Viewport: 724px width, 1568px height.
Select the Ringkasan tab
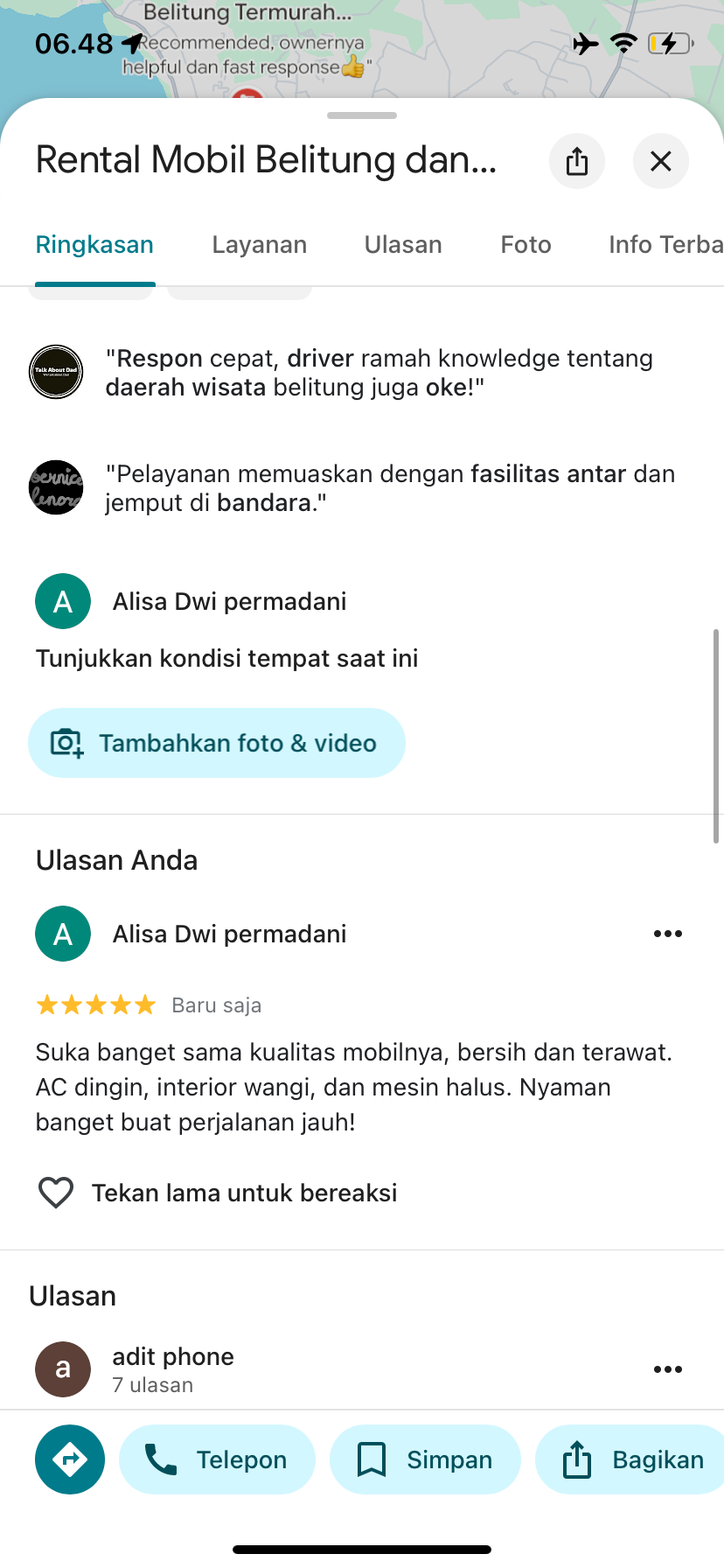[x=94, y=245]
